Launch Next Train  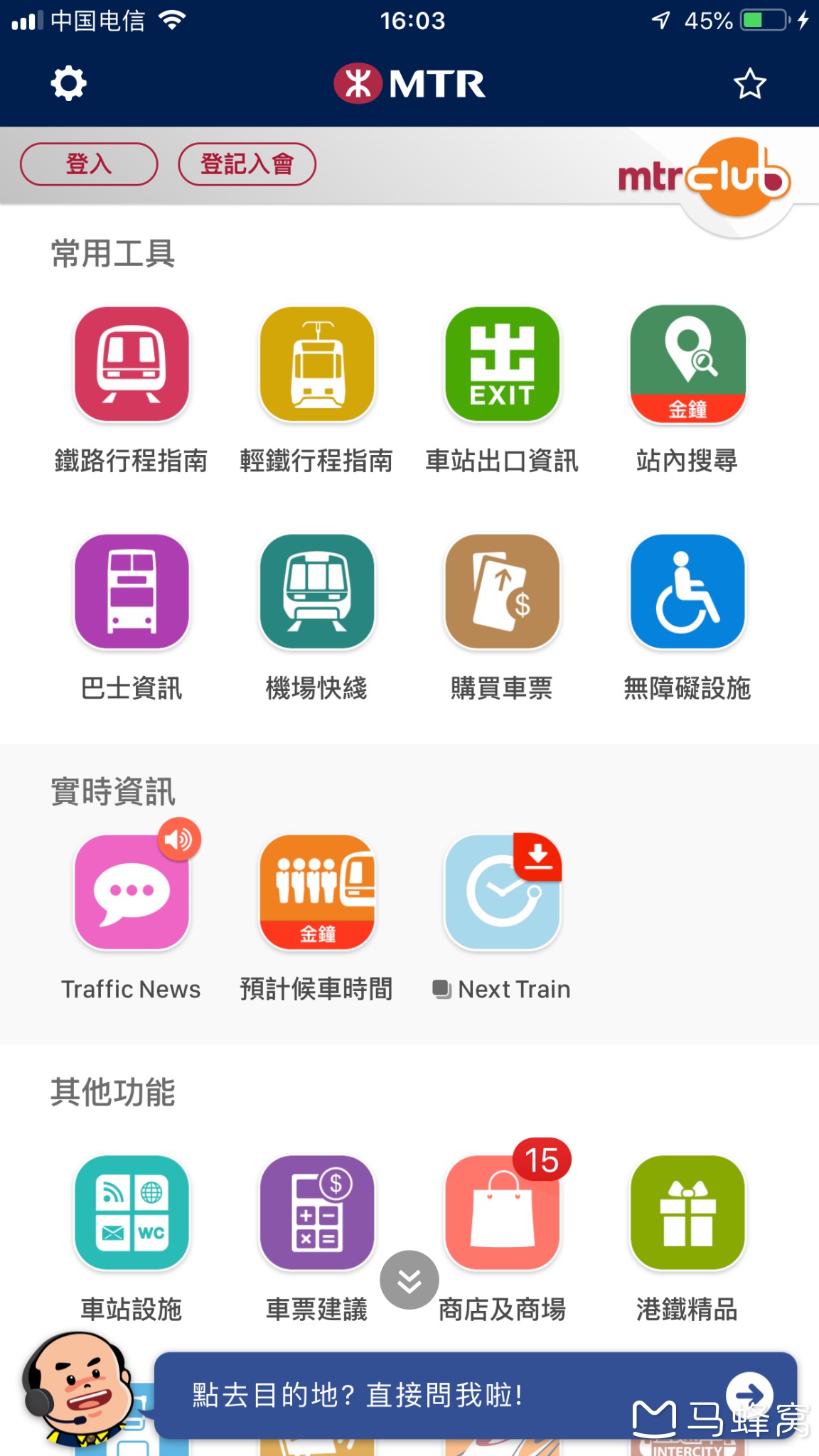click(x=502, y=892)
